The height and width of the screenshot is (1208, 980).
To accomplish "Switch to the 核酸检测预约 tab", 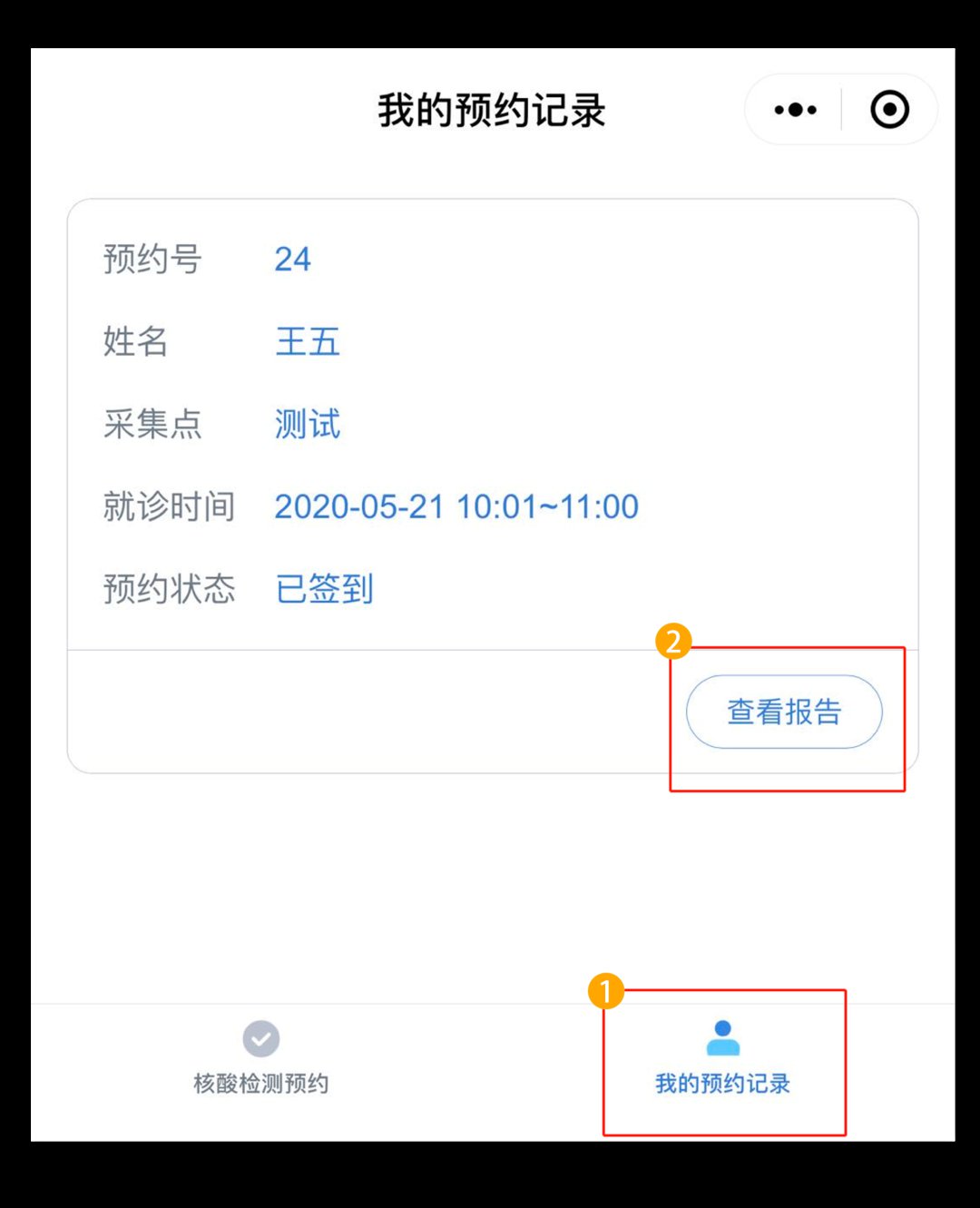I will (x=261, y=1057).
